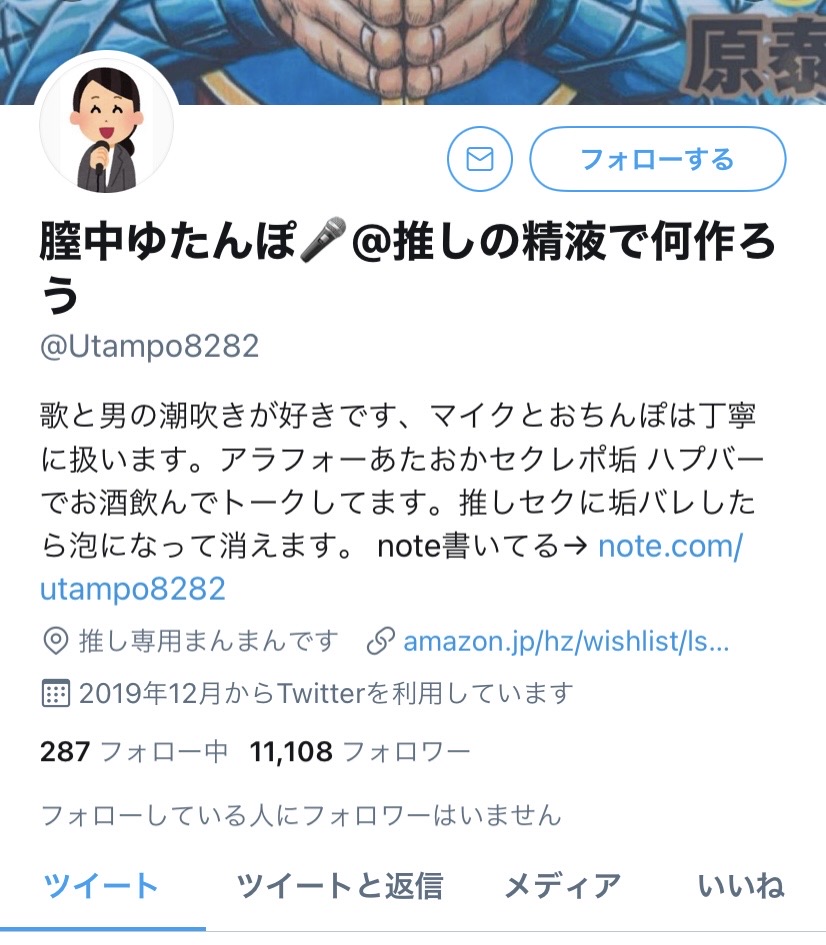826x945 pixels.
Task: Send a direct message via envelope icon
Action: [480, 159]
